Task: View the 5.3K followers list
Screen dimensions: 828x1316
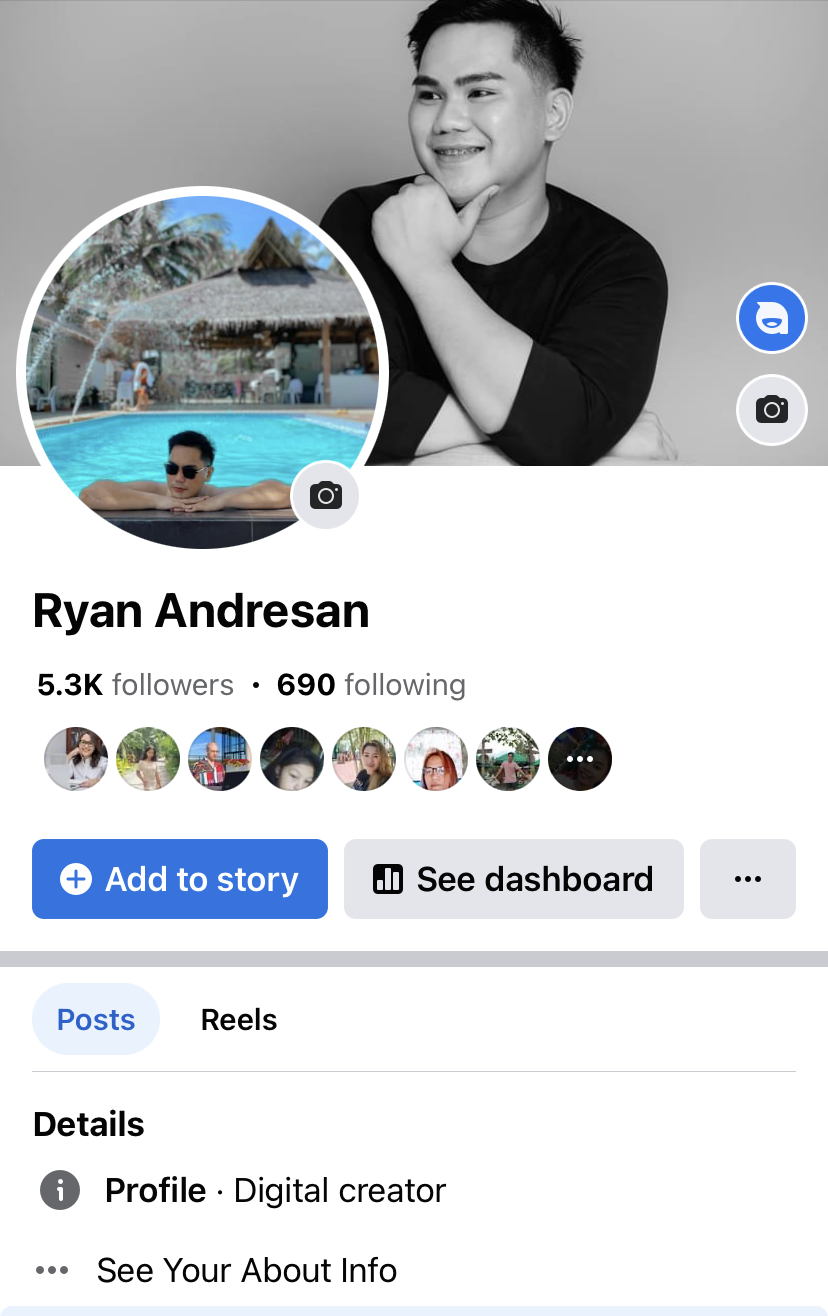Action: point(135,685)
